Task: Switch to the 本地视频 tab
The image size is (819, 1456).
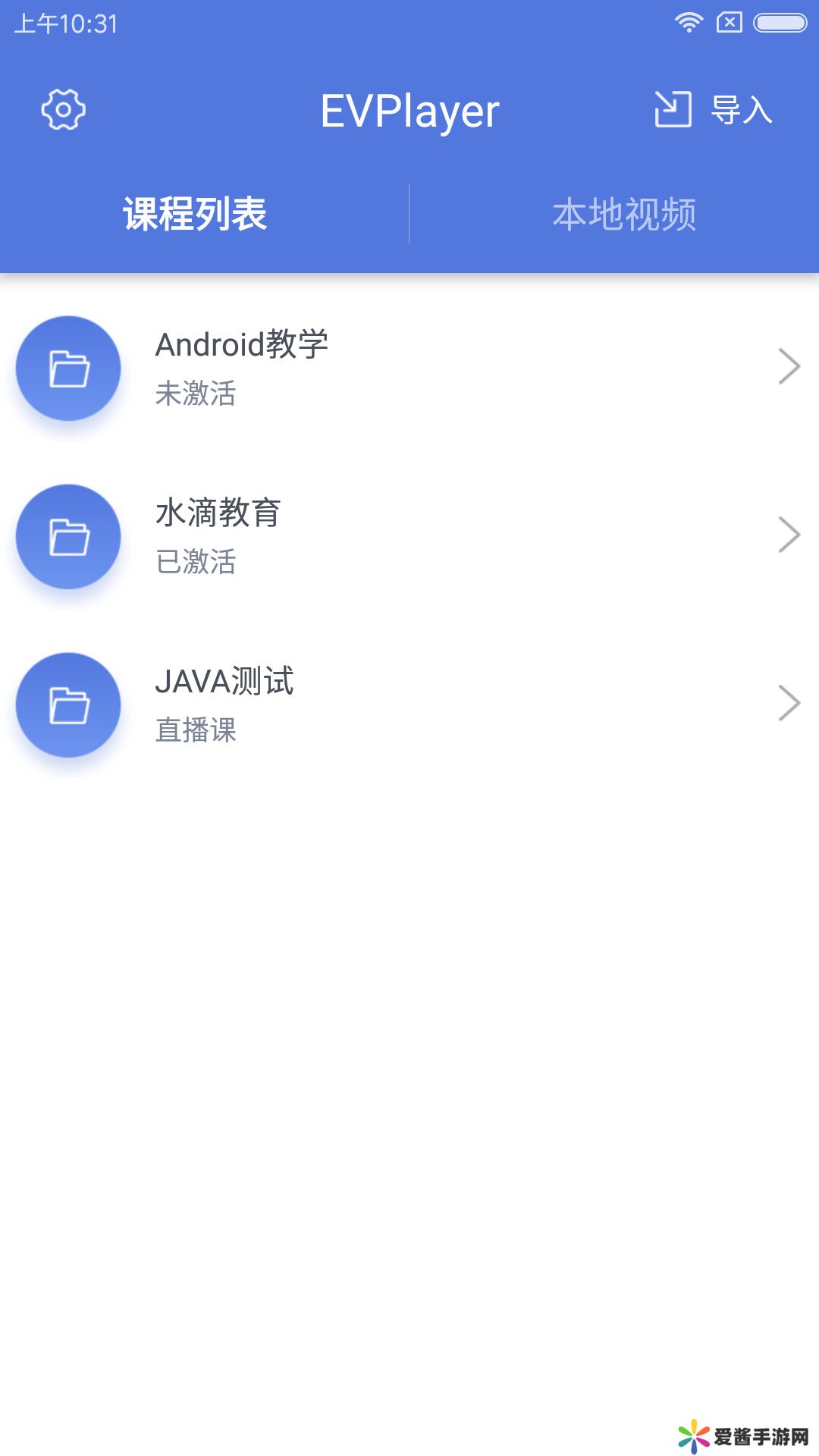Action: click(x=623, y=214)
